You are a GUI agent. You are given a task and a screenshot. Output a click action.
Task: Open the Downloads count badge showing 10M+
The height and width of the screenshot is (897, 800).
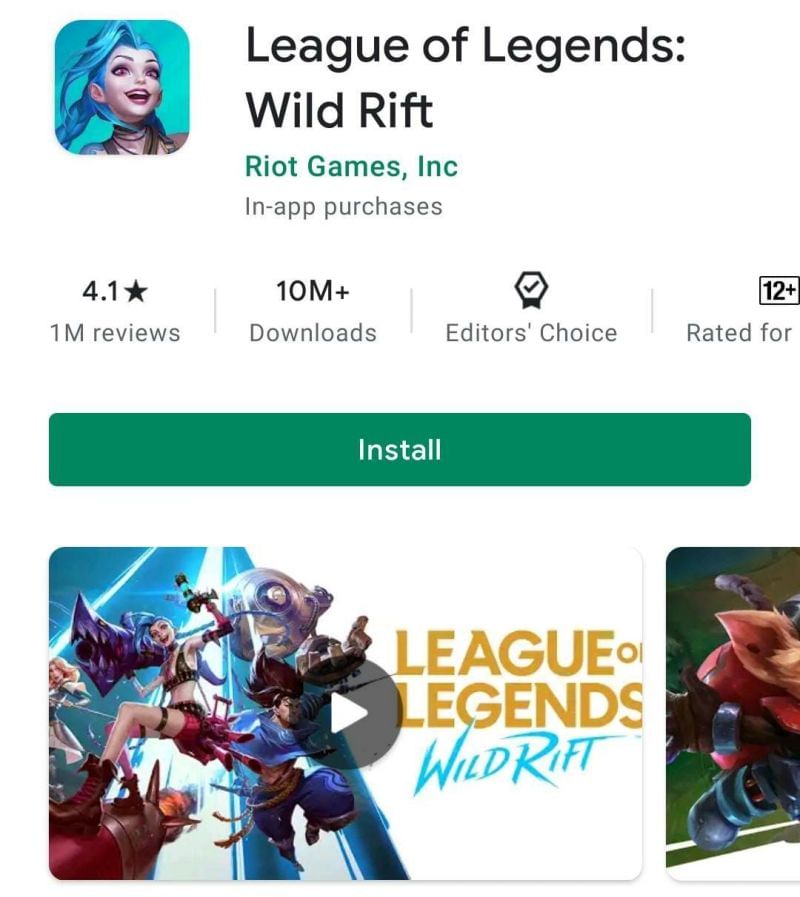[314, 290]
